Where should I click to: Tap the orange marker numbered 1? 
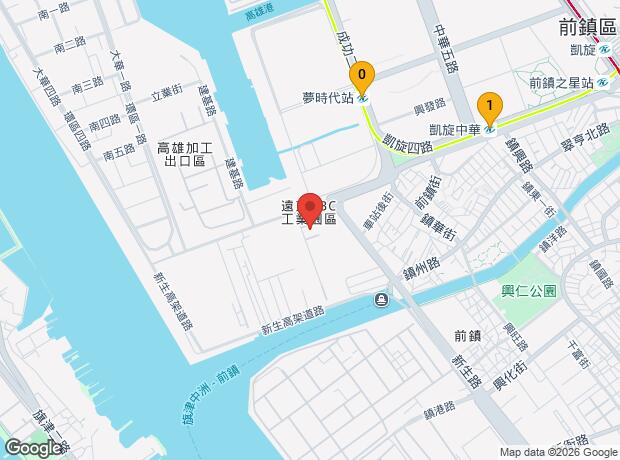488,105
